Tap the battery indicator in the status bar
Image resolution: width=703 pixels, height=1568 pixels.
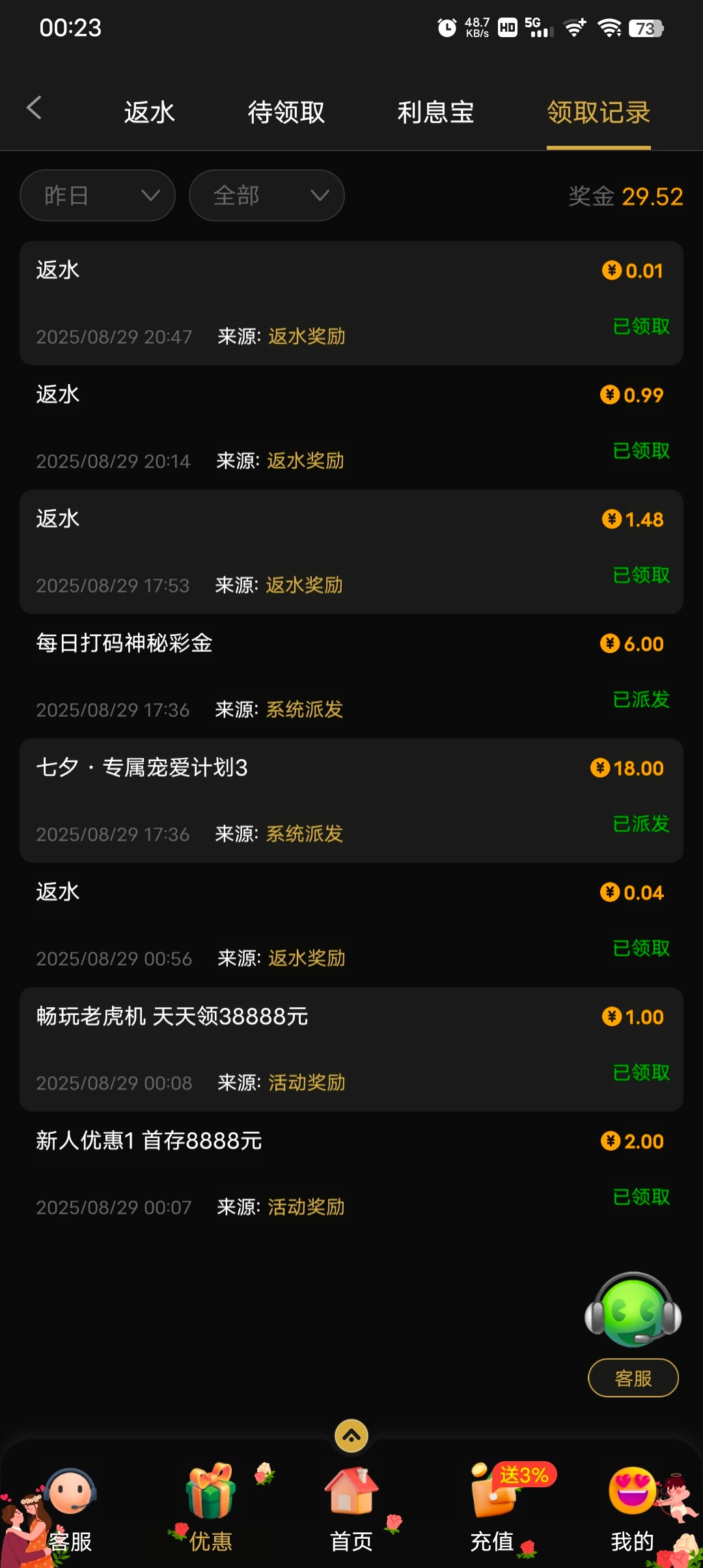[x=645, y=27]
